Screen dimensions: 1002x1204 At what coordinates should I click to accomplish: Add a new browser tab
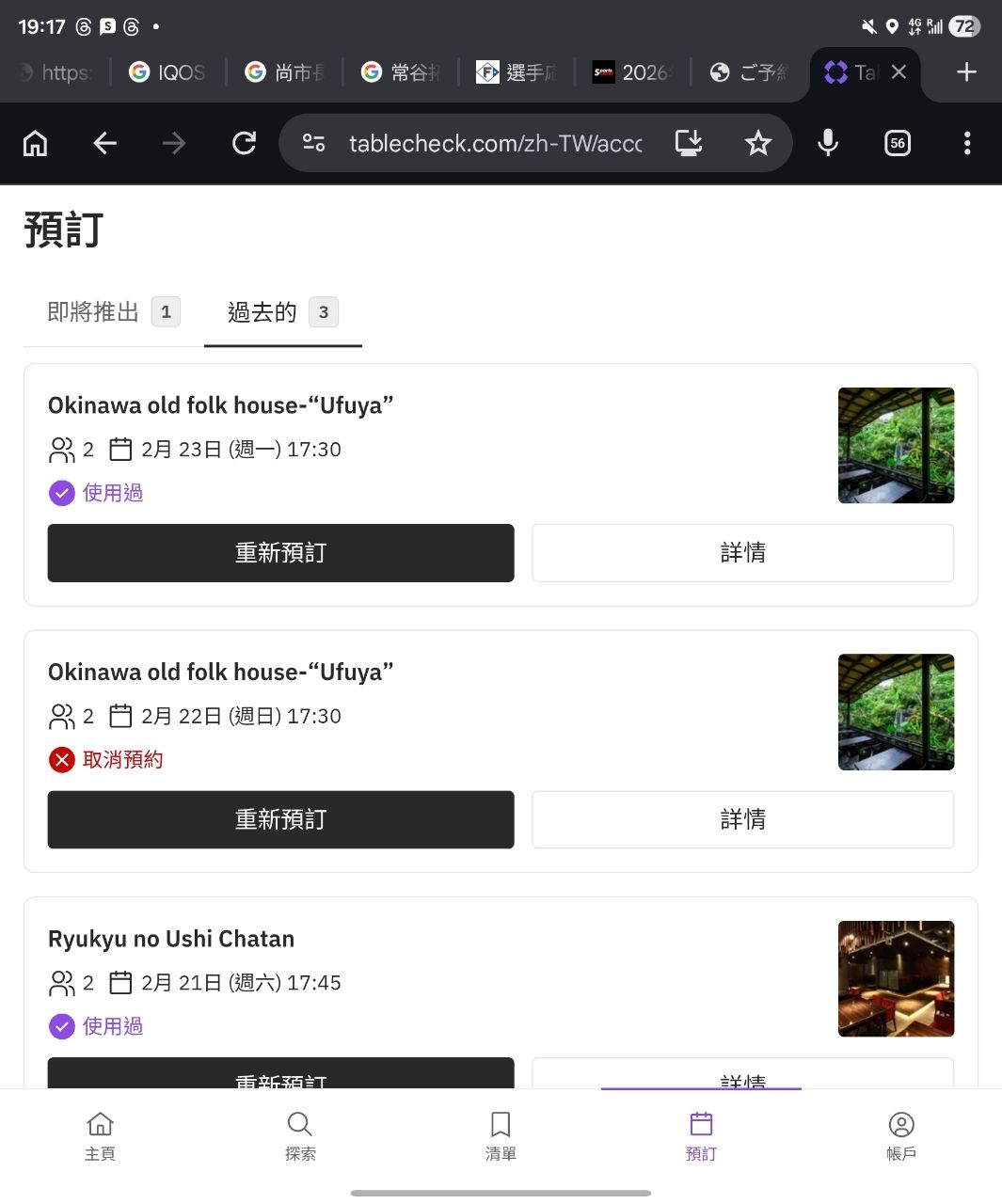966,72
